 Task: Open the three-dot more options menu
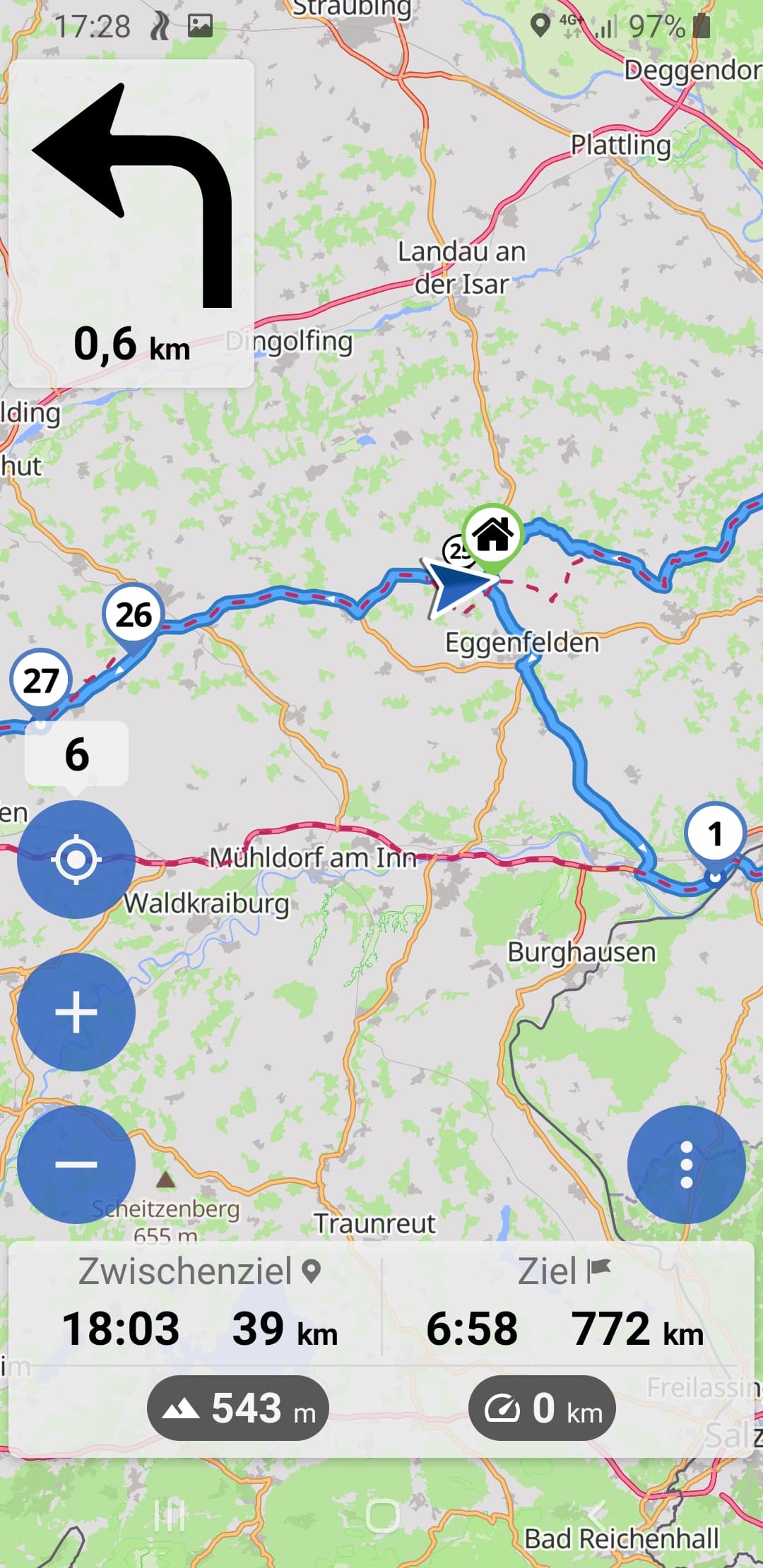[686, 1164]
